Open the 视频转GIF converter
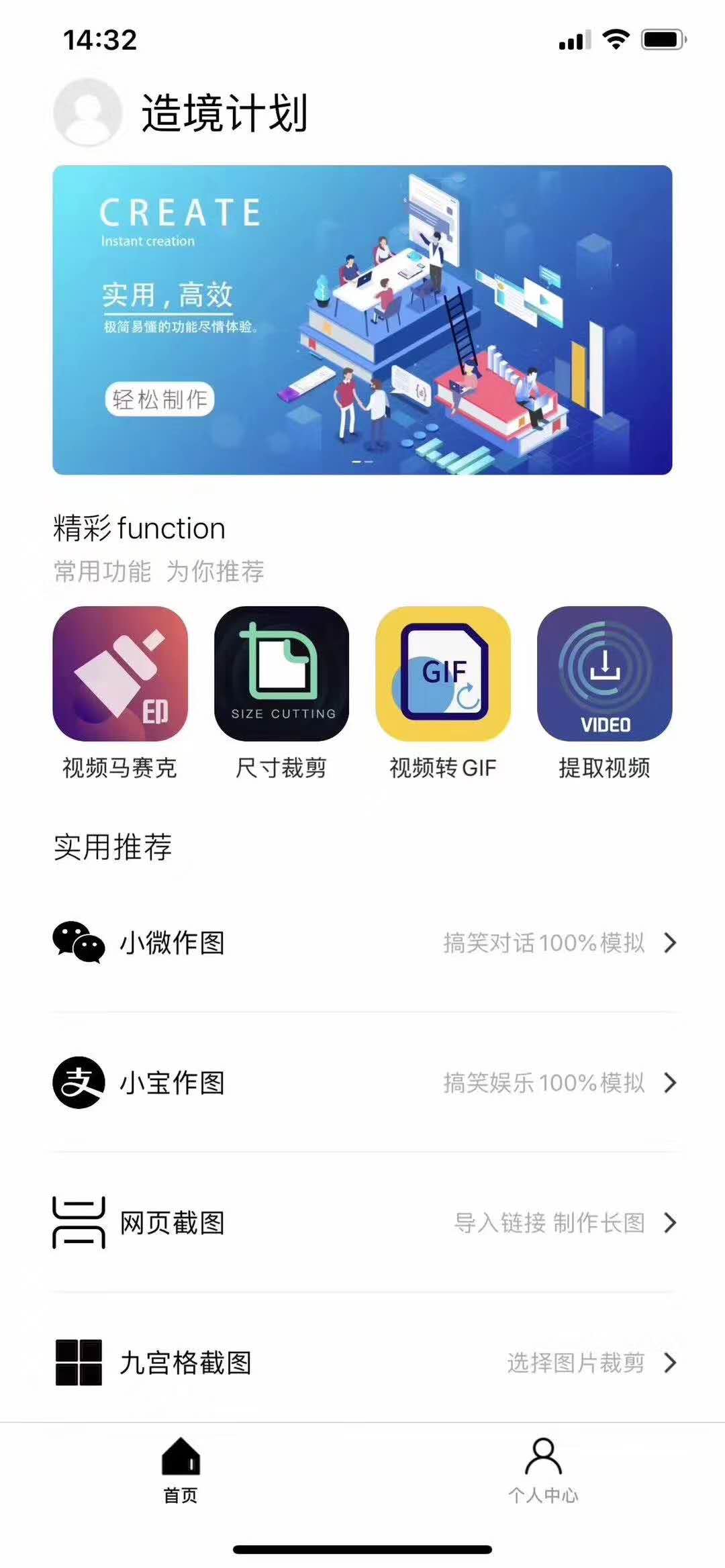The height and width of the screenshot is (1568, 725). coord(443,674)
